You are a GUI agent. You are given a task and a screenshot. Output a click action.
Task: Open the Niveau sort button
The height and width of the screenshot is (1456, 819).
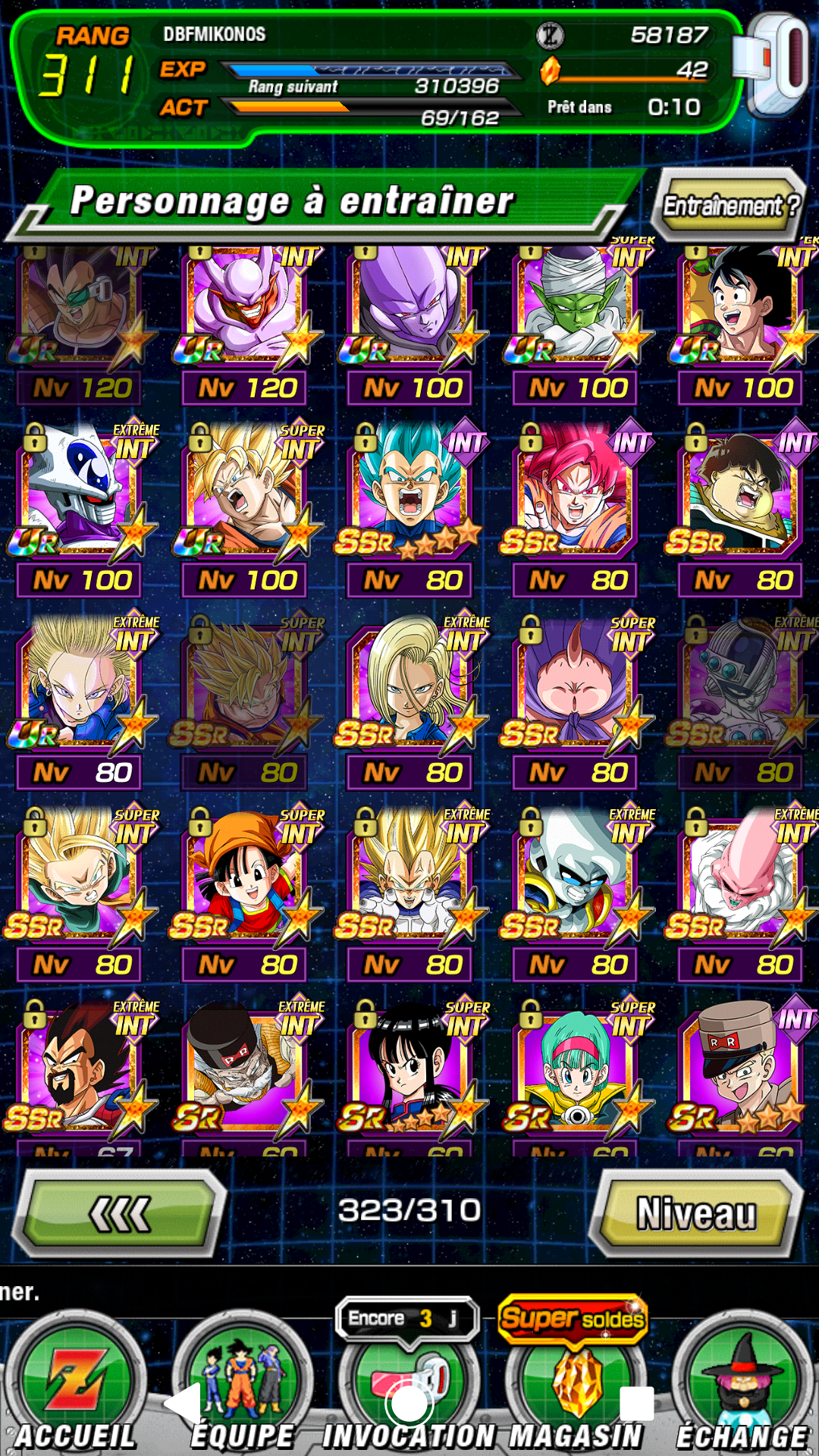point(696,1213)
